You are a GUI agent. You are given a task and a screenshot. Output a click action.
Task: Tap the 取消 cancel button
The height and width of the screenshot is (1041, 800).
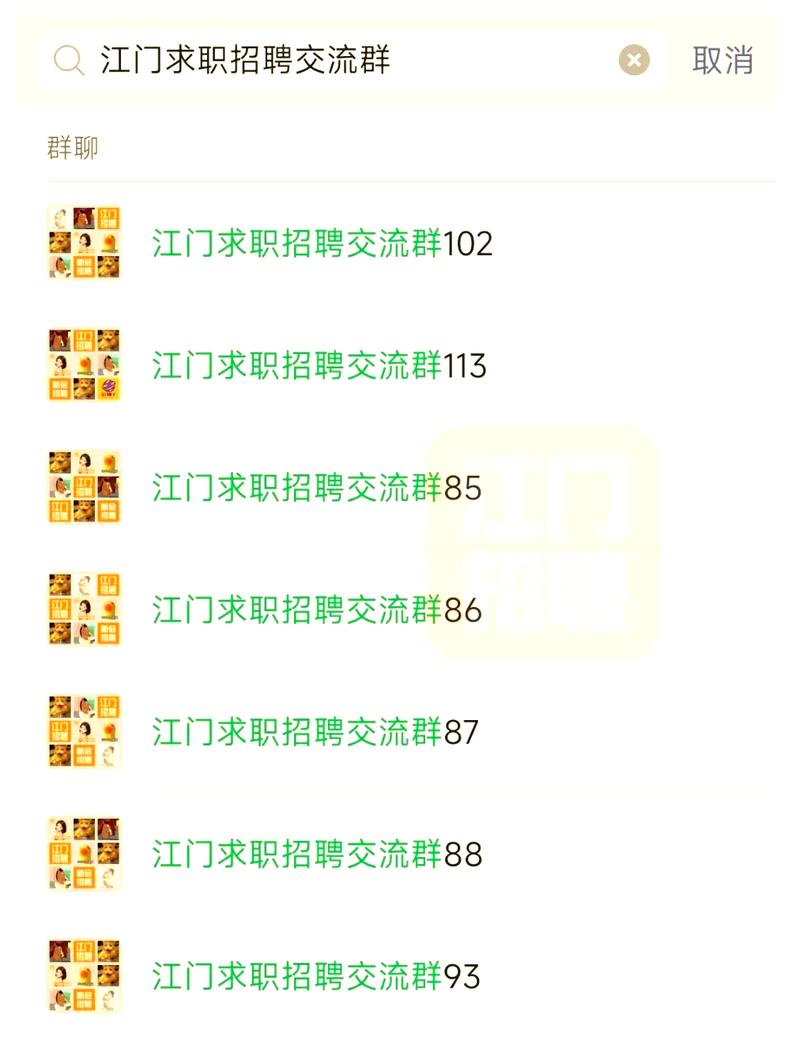(x=723, y=61)
